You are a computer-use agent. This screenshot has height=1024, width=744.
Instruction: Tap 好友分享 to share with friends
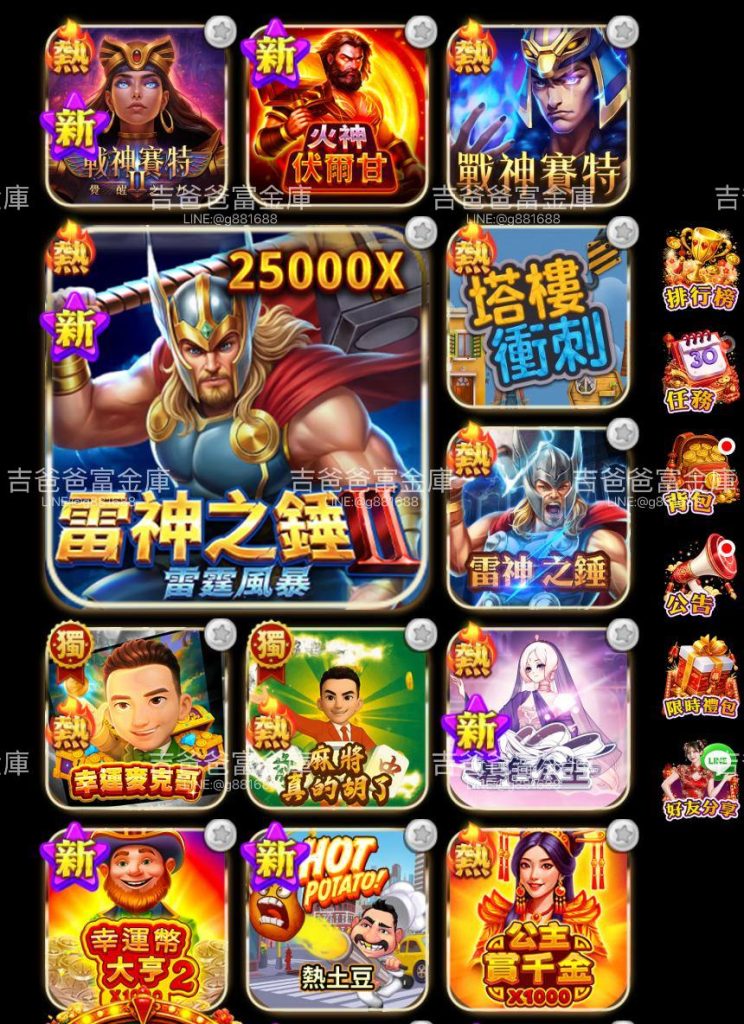click(700, 780)
